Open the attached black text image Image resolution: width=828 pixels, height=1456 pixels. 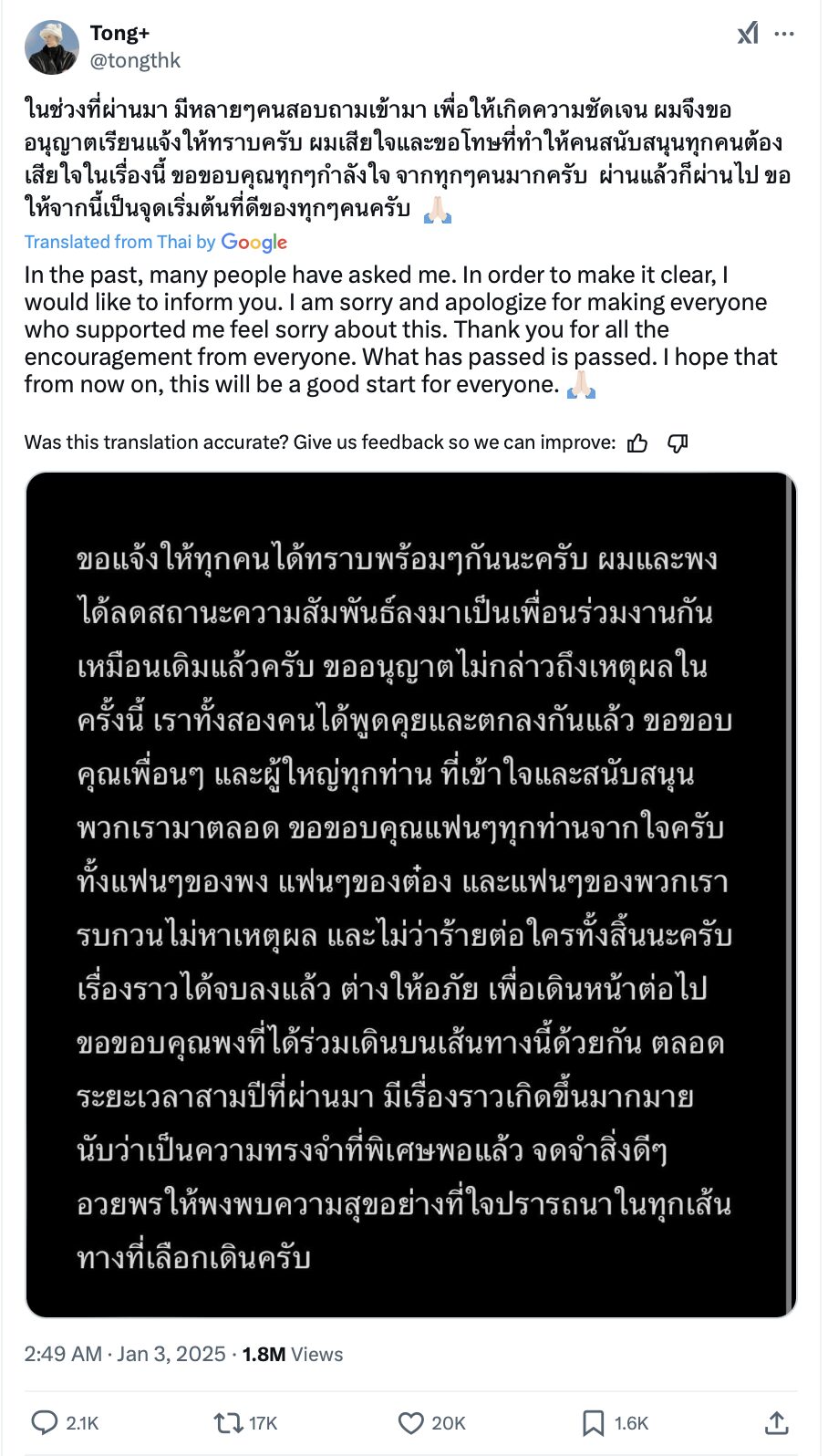click(x=410, y=894)
